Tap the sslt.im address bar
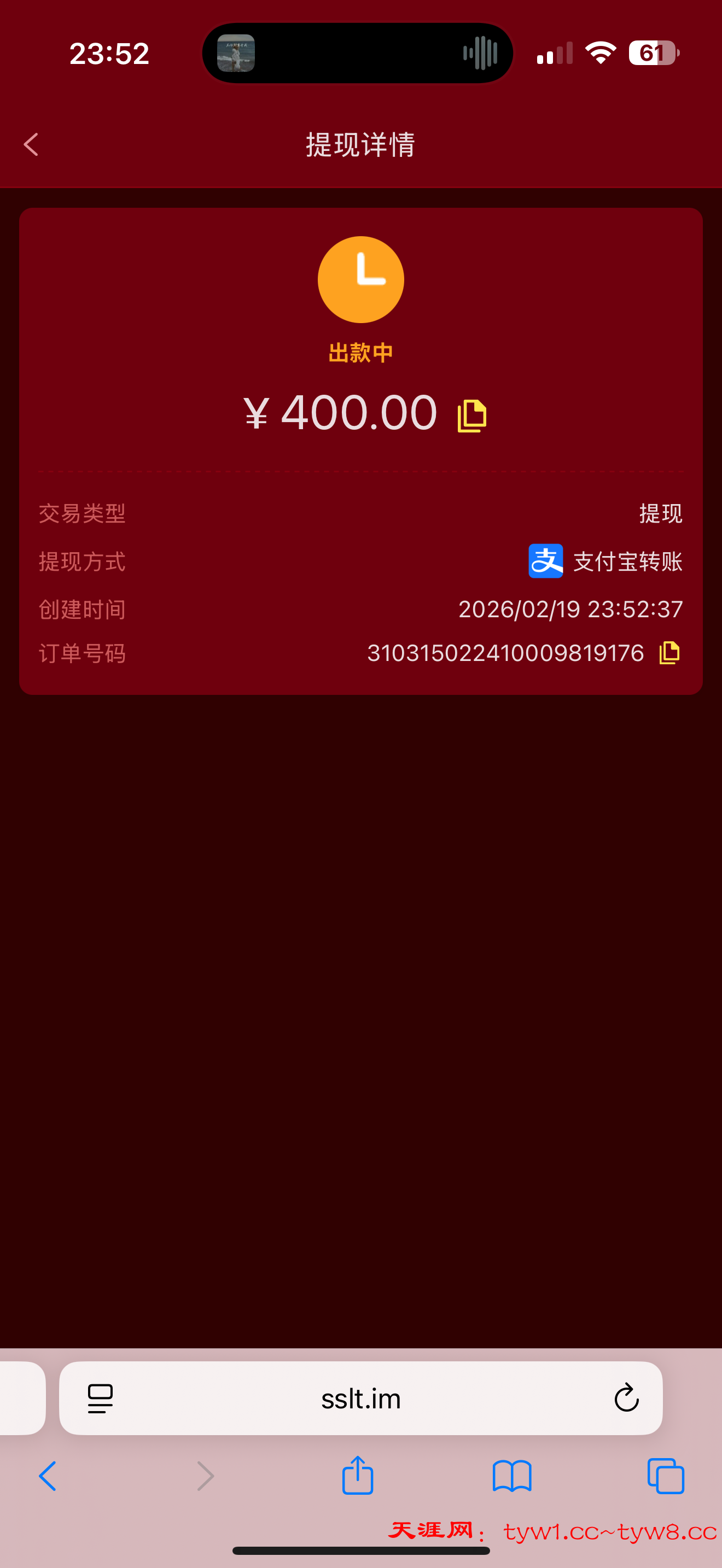 point(360,1398)
